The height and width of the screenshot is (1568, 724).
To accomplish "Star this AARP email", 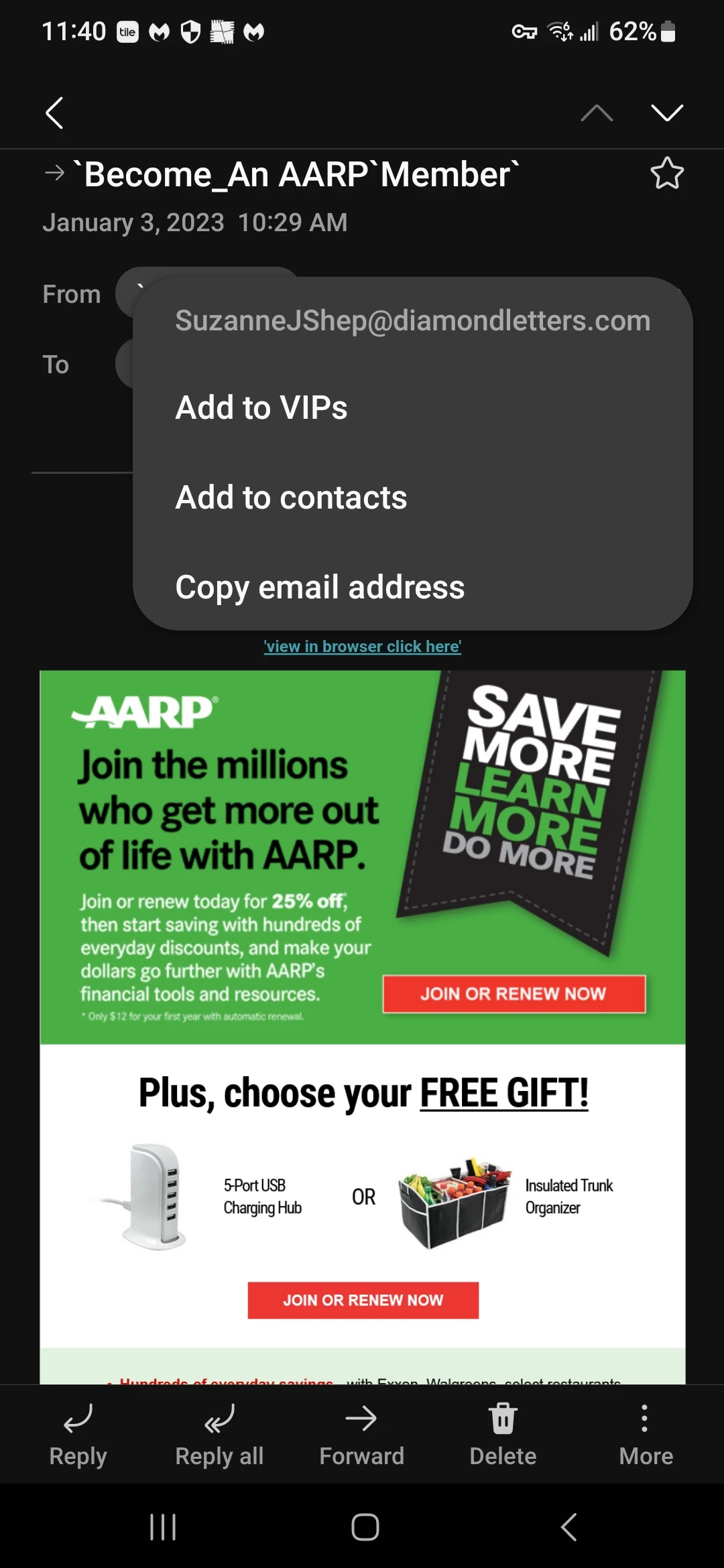I will (x=667, y=174).
